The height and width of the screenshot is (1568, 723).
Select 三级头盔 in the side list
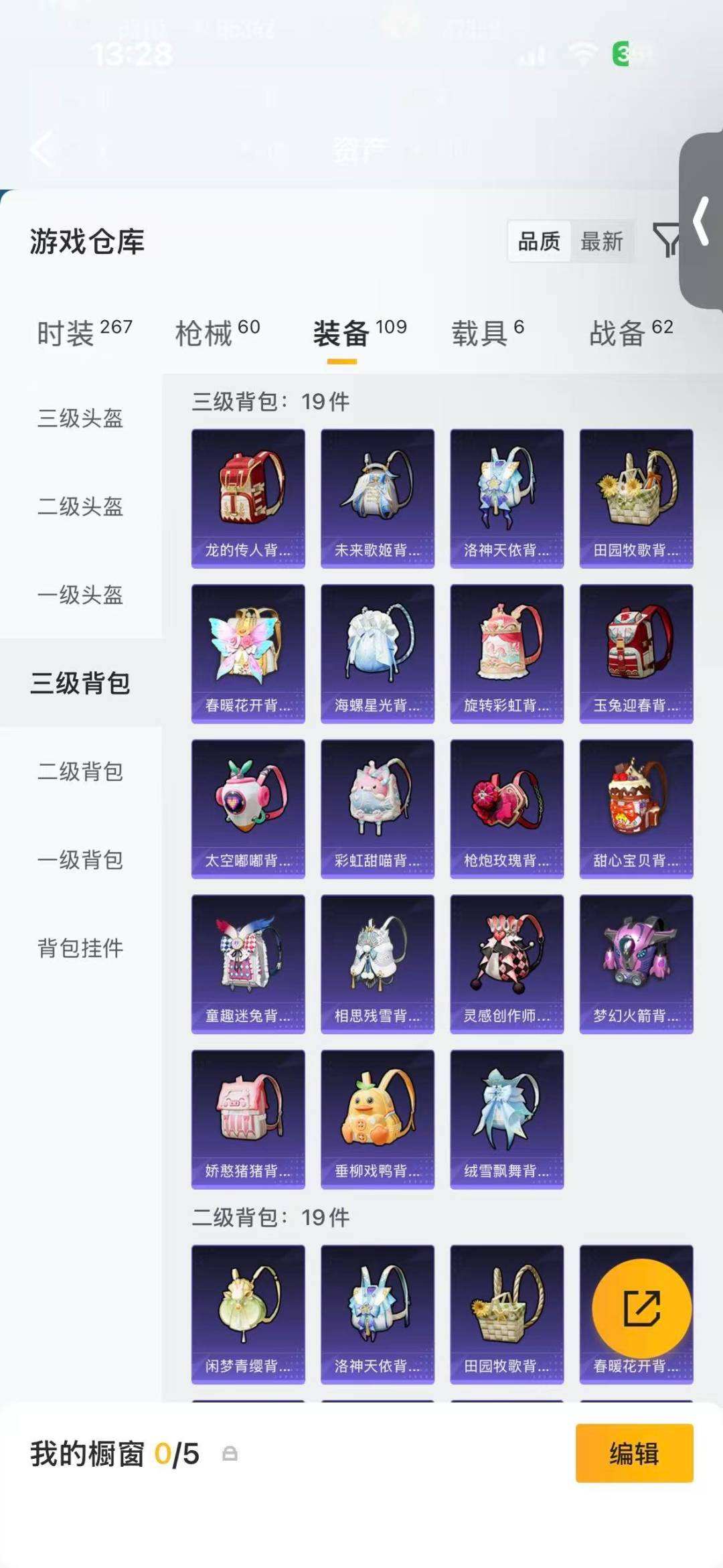click(x=80, y=418)
